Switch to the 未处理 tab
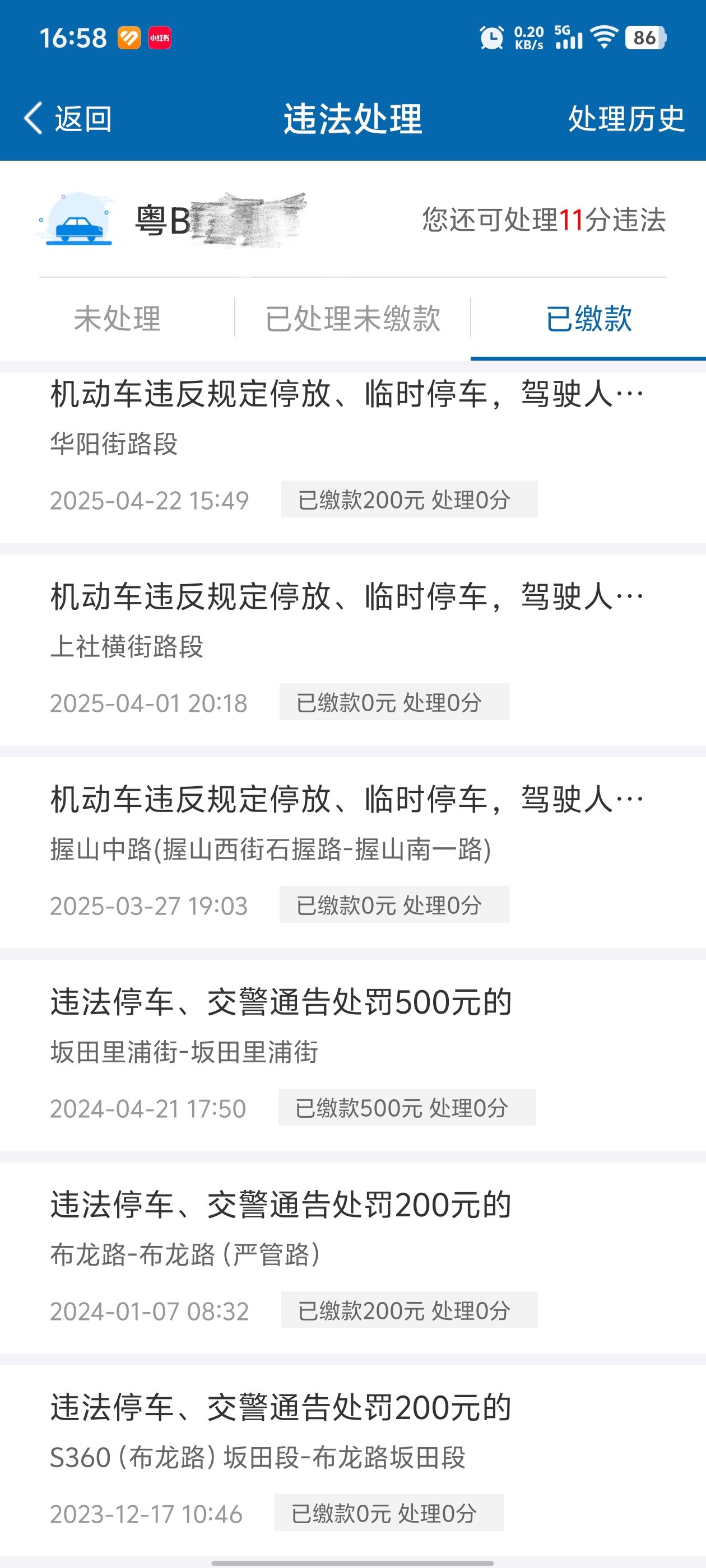The width and height of the screenshot is (706, 1568). (x=118, y=318)
